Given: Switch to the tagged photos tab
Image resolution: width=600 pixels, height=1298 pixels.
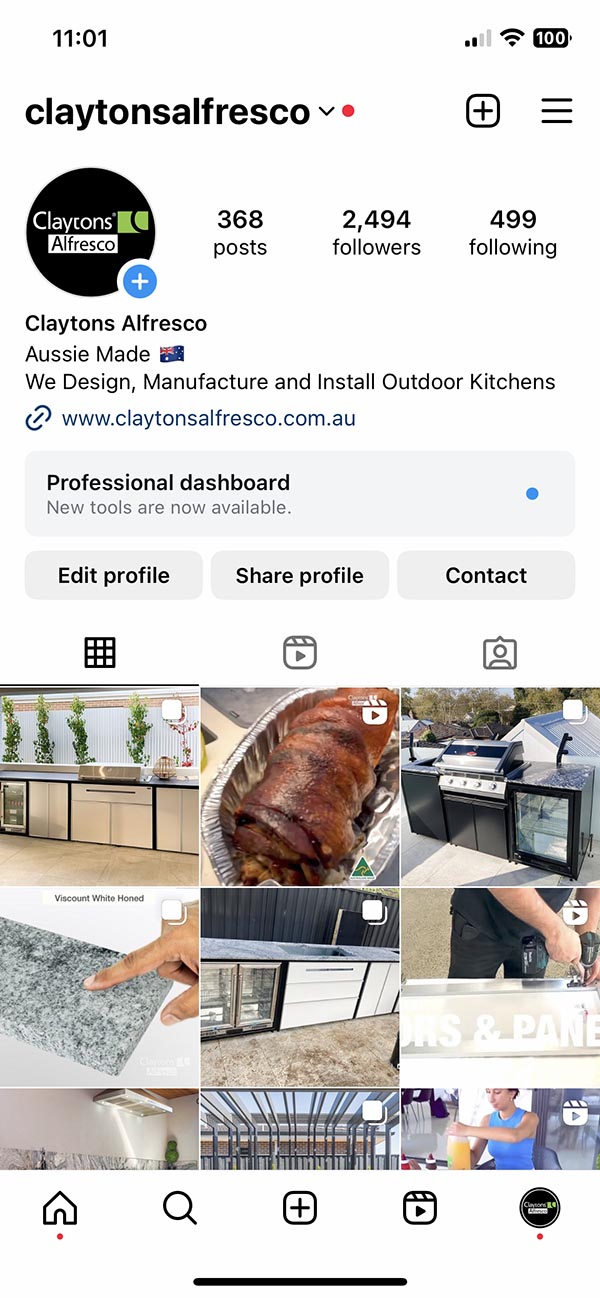Looking at the screenshot, I should (499, 653).
